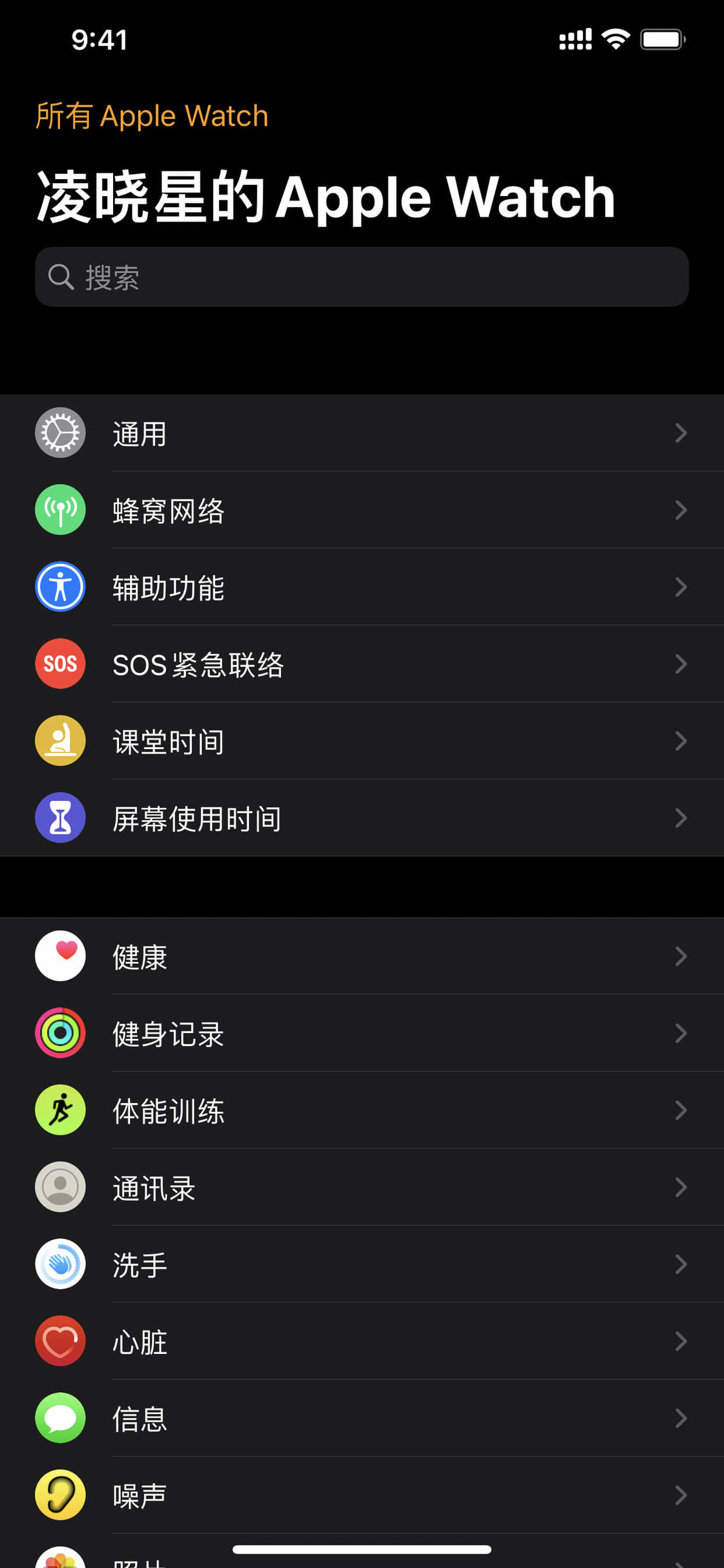The height and width of the screenshot is (1568, 724).
Task: Tap the 所有 Apple Watch back link
Action: (151, 116)
